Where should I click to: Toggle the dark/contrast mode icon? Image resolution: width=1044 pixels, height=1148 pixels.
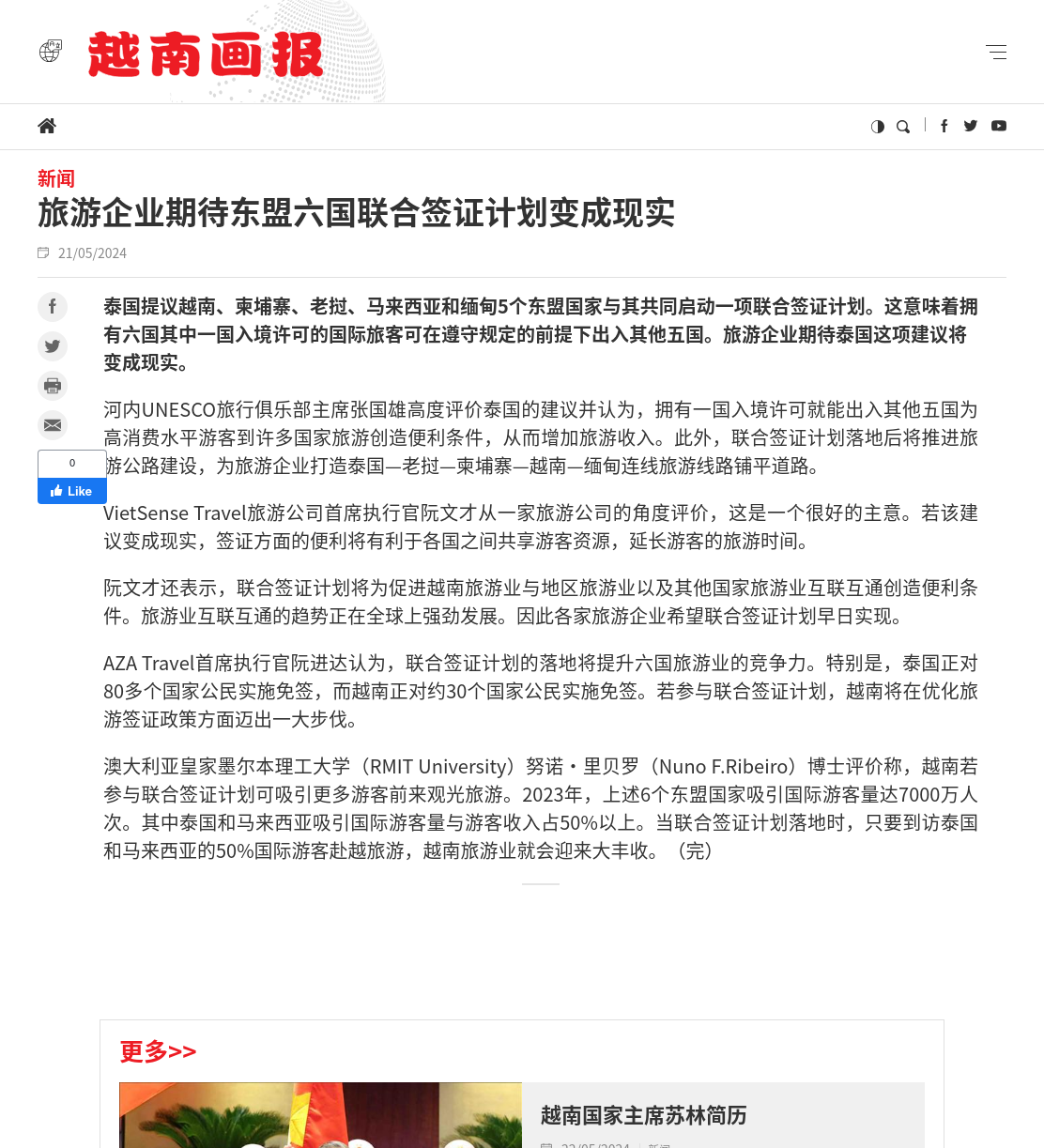tap(878, 127)
